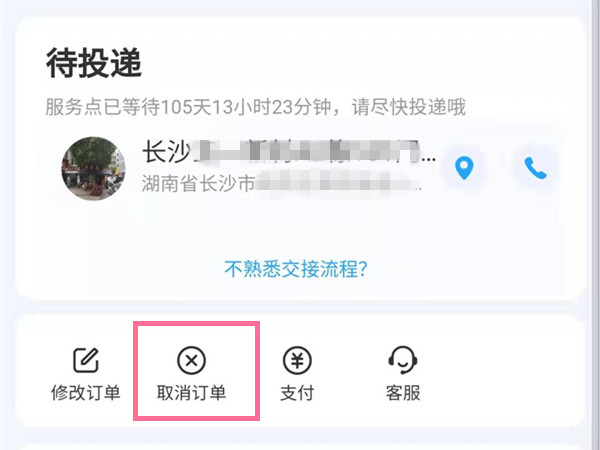Tap 修改订单 to edit the order
Screen dimensions: 600x450
(86, 374)
